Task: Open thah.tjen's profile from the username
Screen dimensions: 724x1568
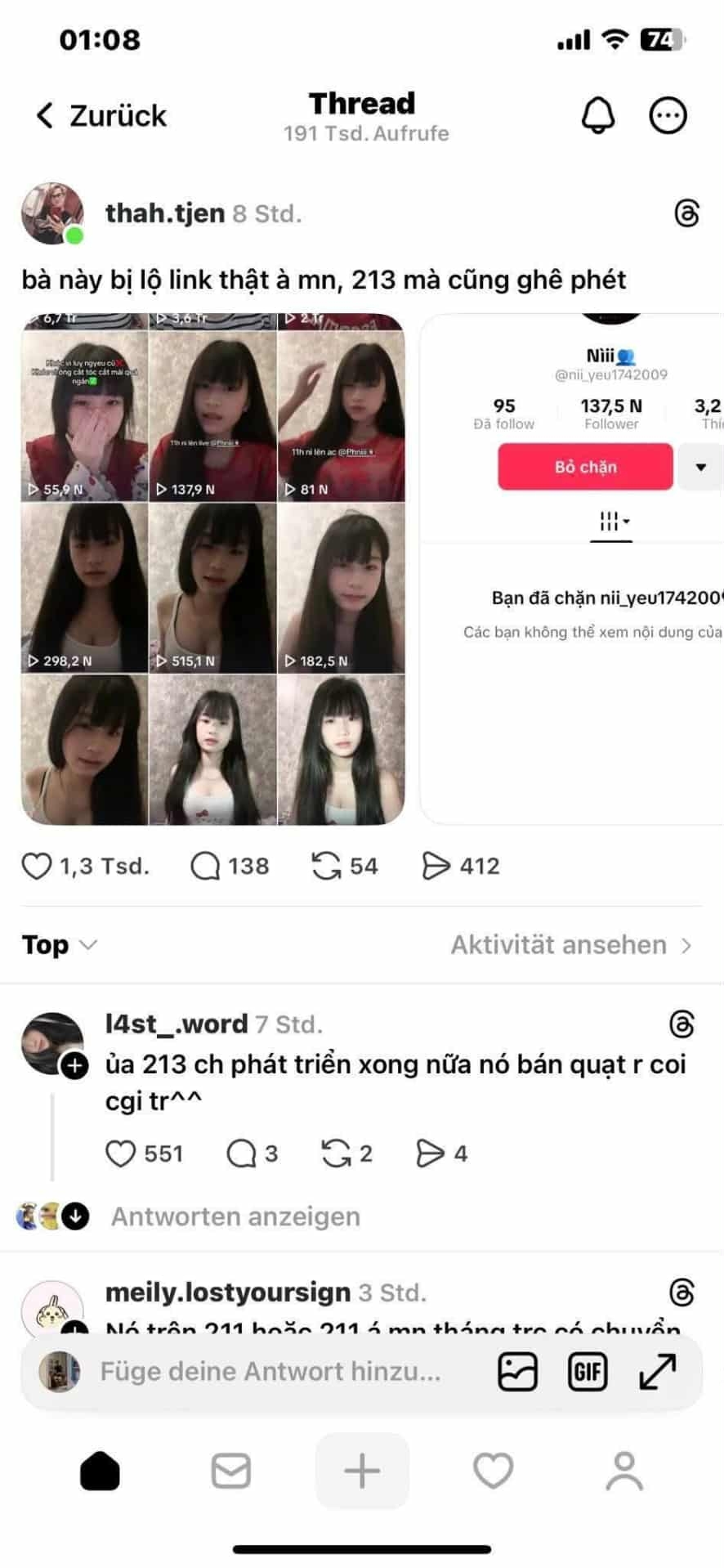Action: [x=165, y=213]
